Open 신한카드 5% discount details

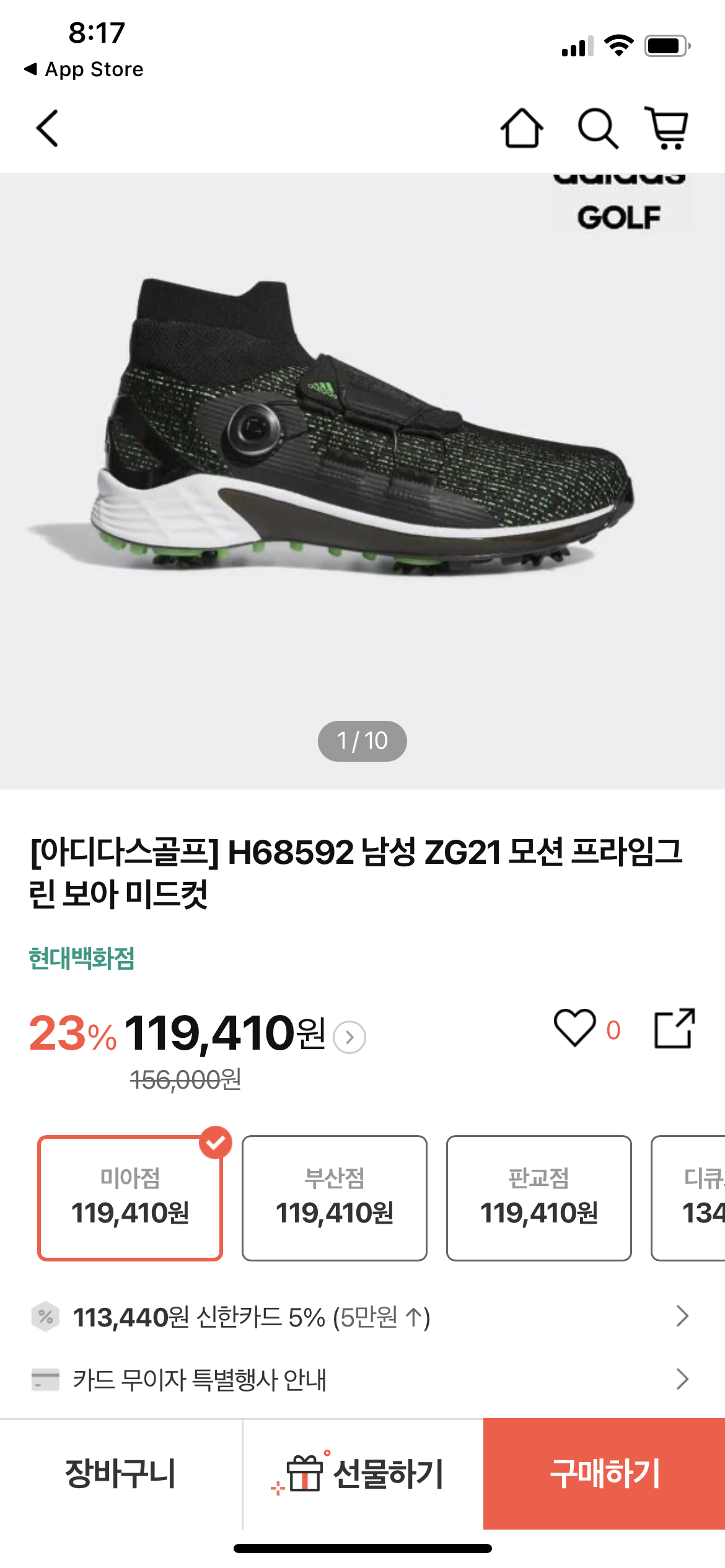coord(359,1317)
